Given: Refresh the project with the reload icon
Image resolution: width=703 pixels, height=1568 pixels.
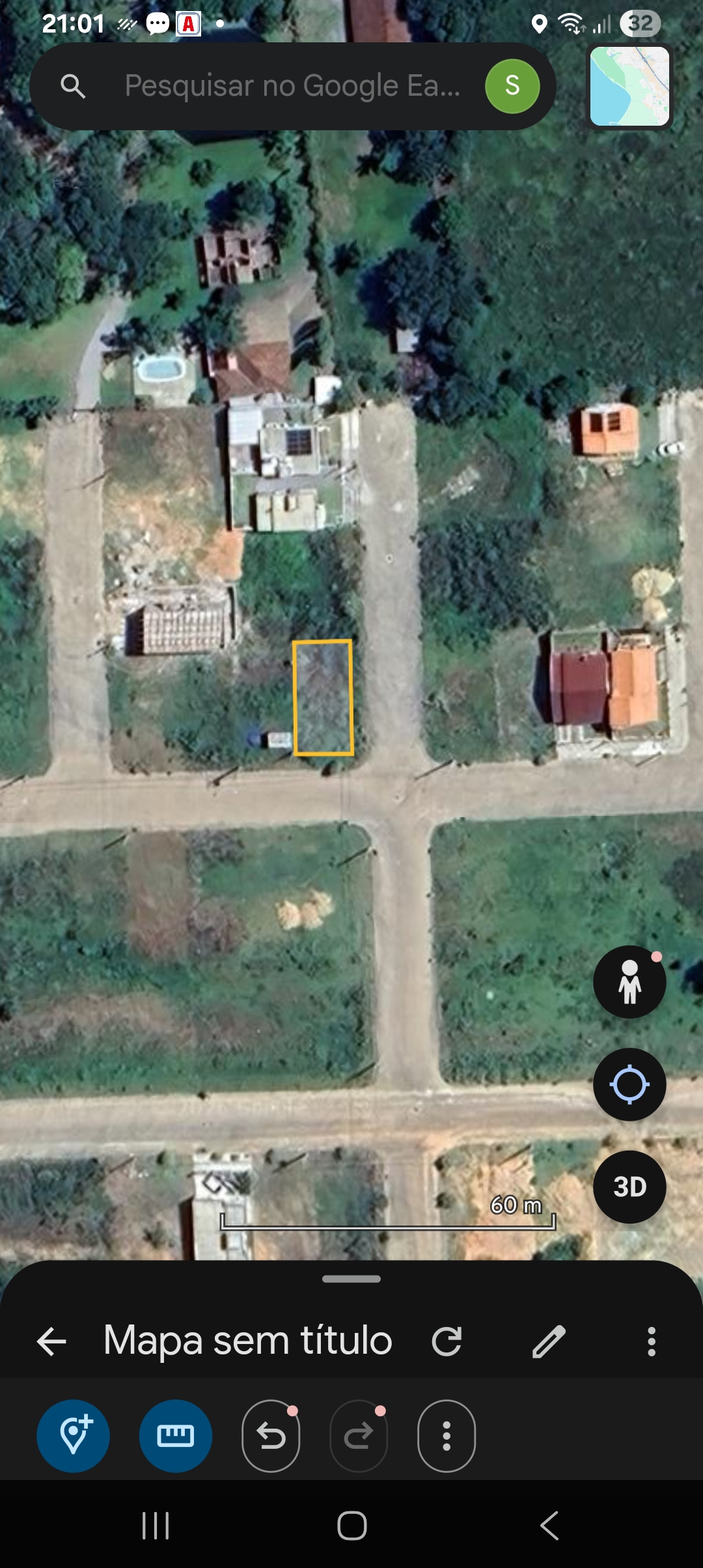Looking at the screenshot, I should pos(447,1341).
